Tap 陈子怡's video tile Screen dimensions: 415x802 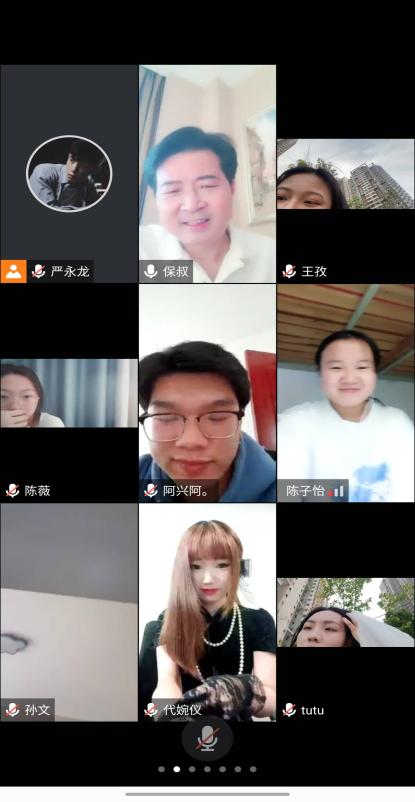pos(346,393)
